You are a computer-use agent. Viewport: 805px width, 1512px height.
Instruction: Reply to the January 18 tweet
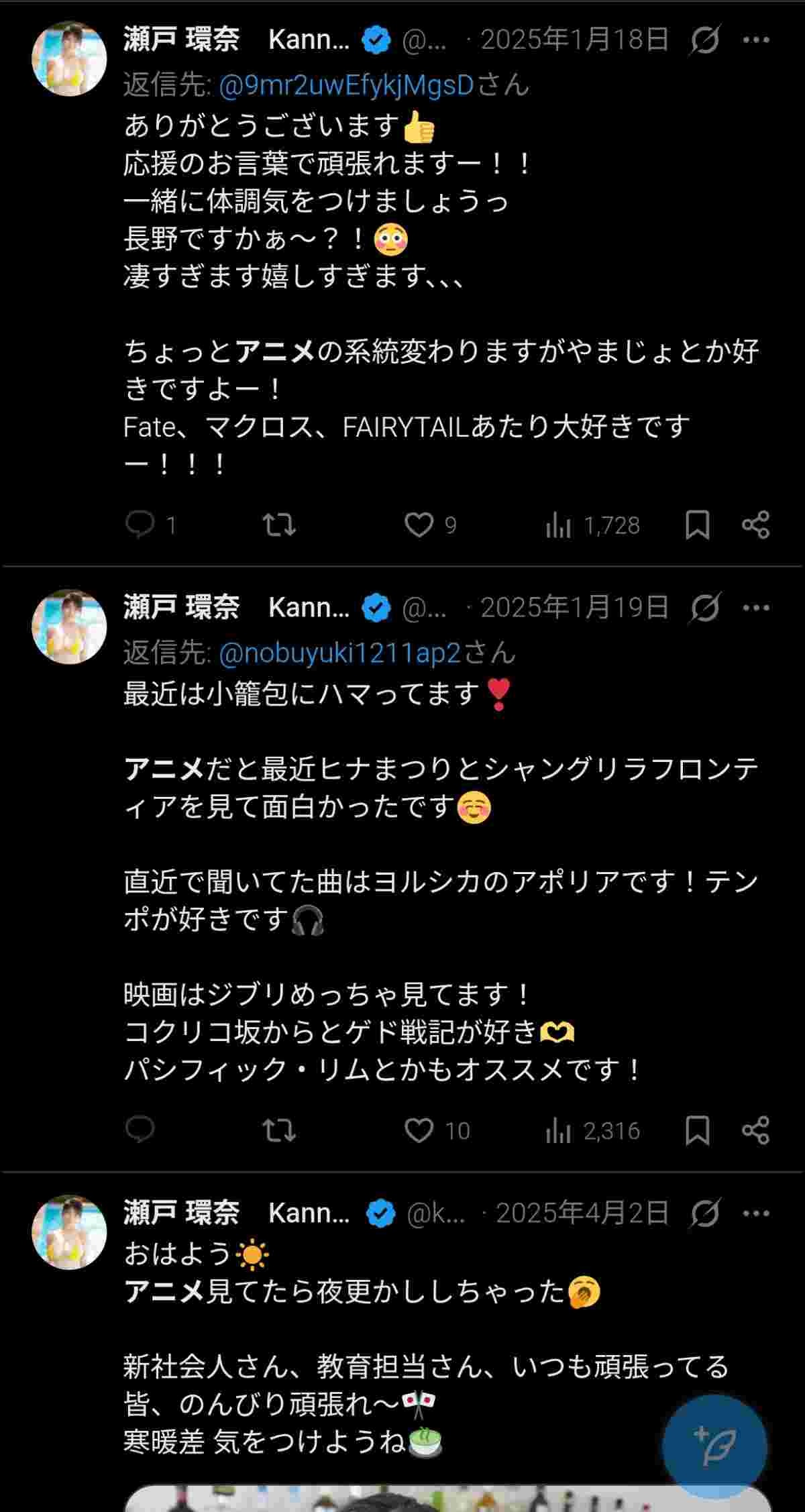(x=140, y=525)
